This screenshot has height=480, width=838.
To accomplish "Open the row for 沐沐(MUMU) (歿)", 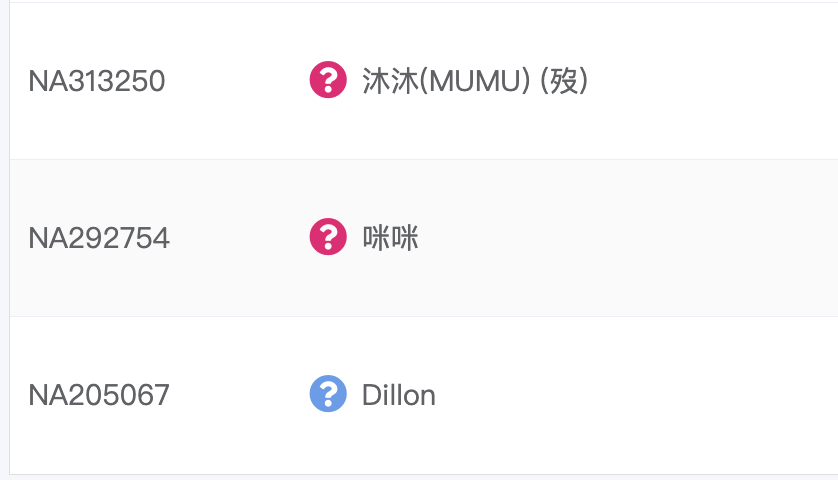I will click(474, 81).
